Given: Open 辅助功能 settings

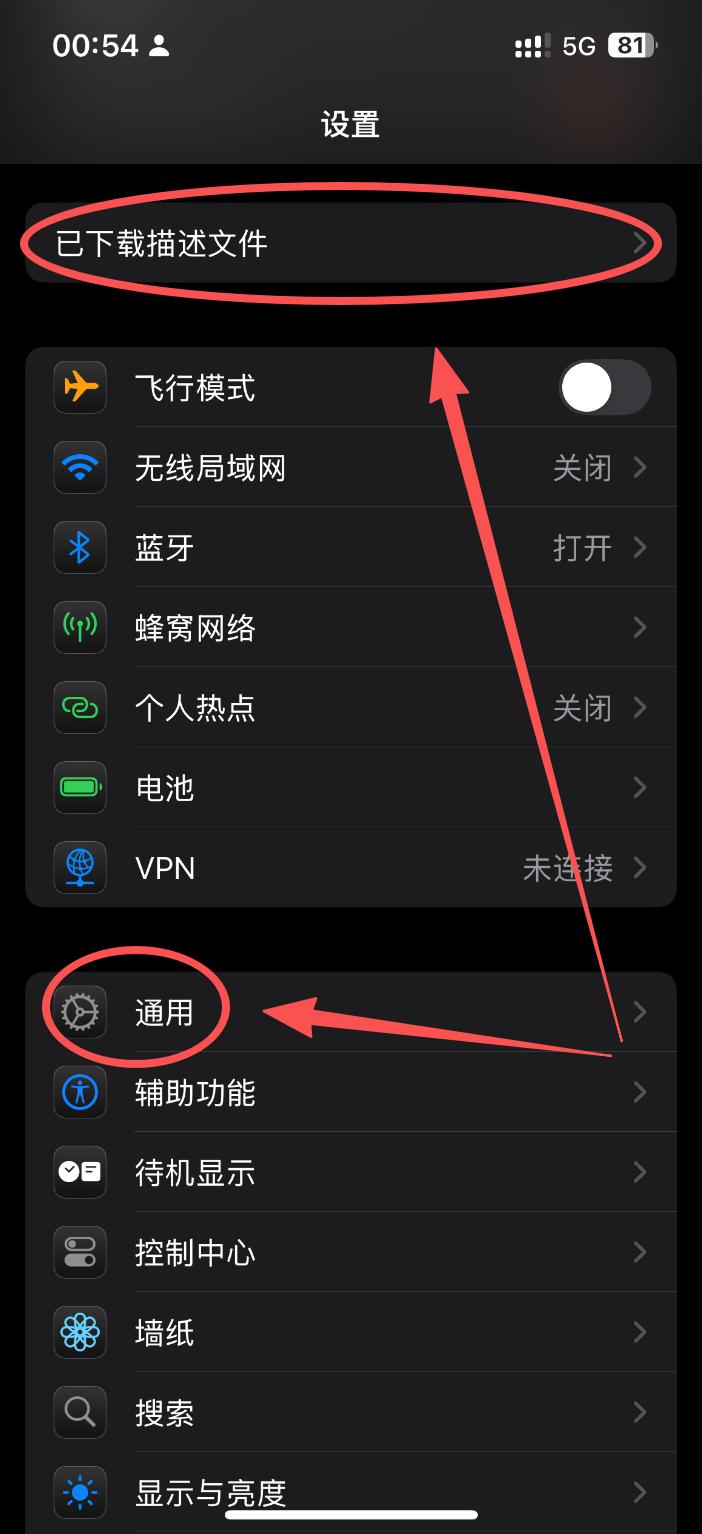Looking at the screenshot, I should click(x=350, y=1092).
